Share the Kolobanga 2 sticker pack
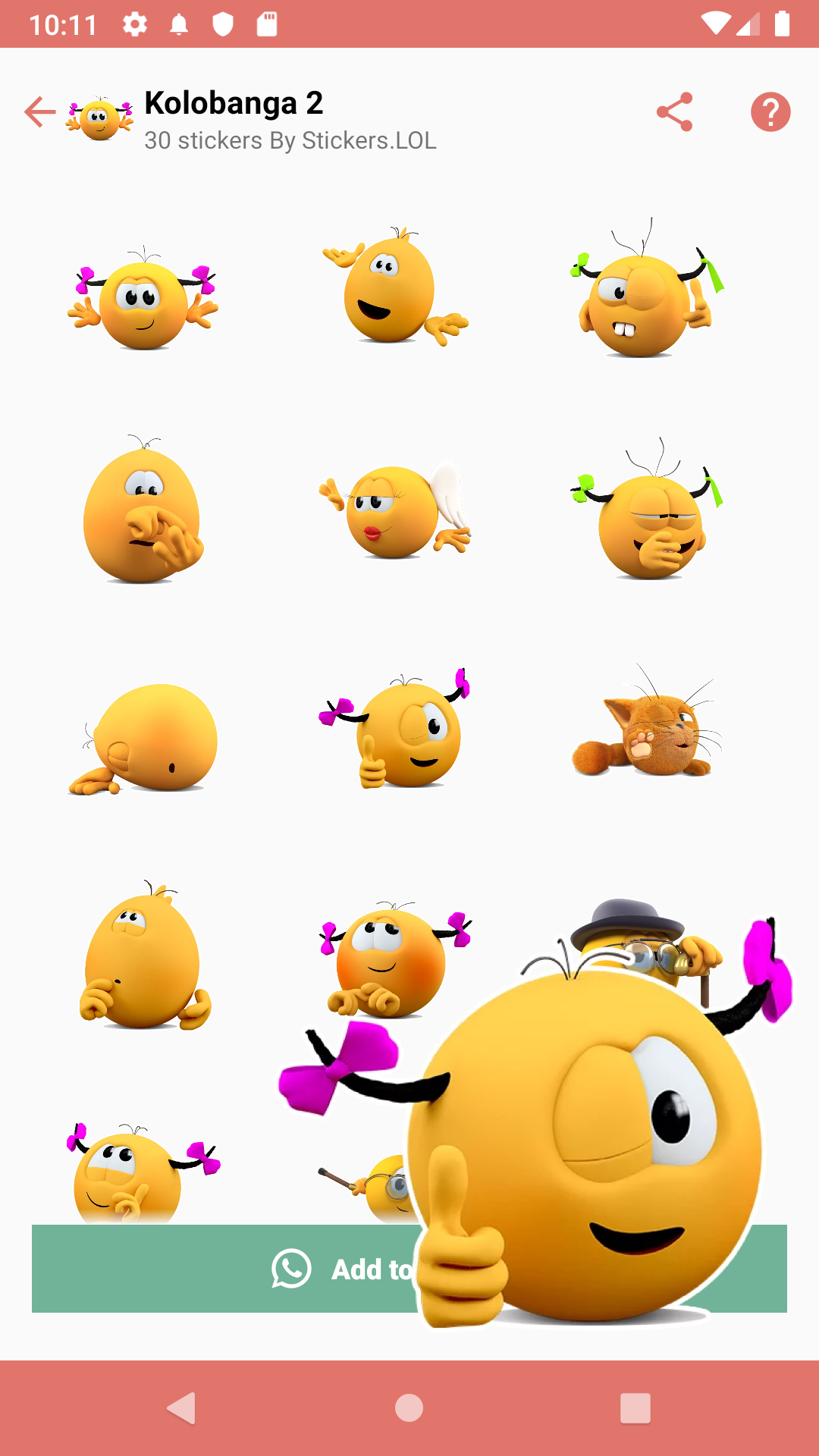 pos(674,112)
